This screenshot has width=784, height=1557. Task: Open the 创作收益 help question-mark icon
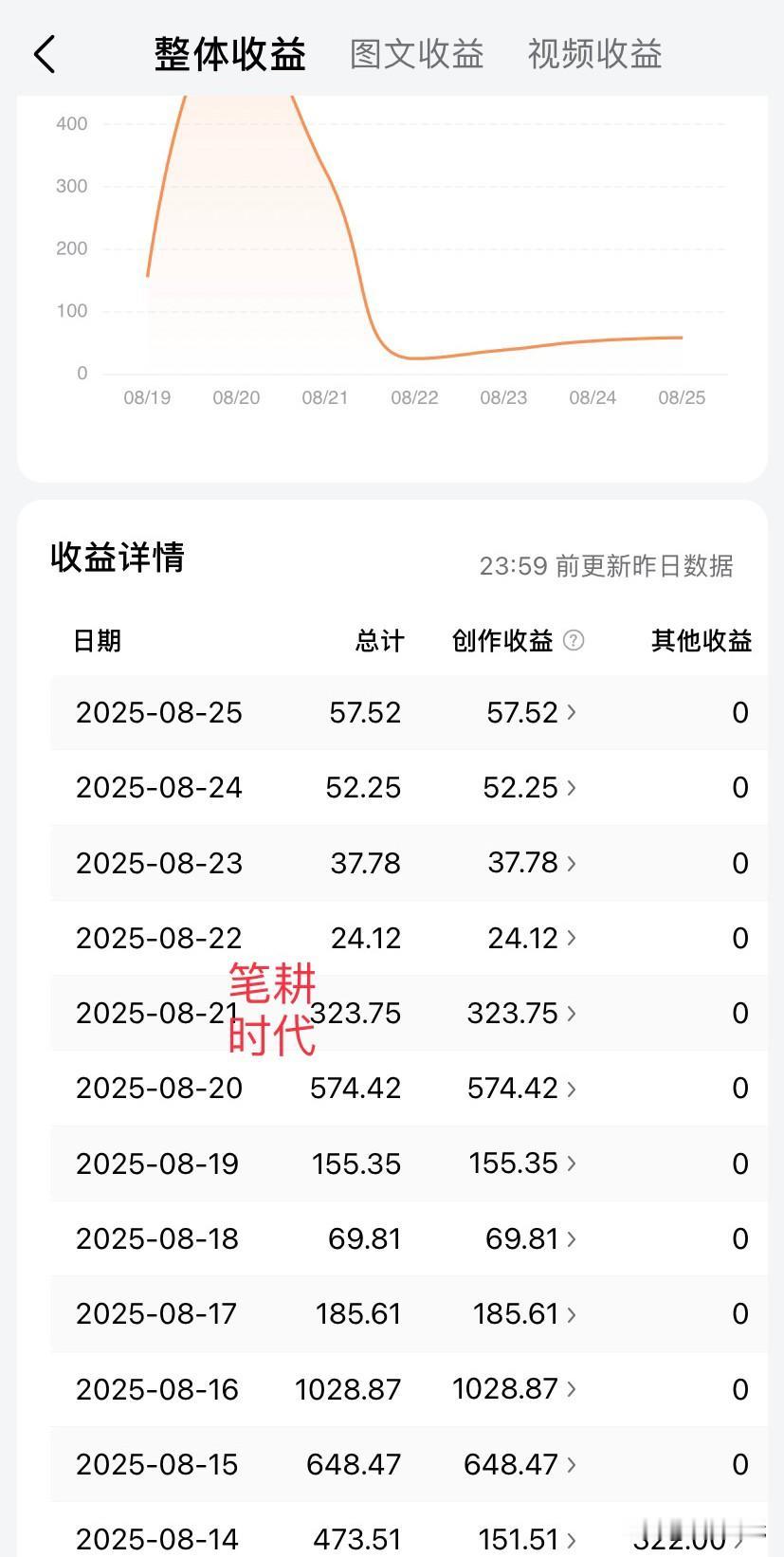[574, 640]
